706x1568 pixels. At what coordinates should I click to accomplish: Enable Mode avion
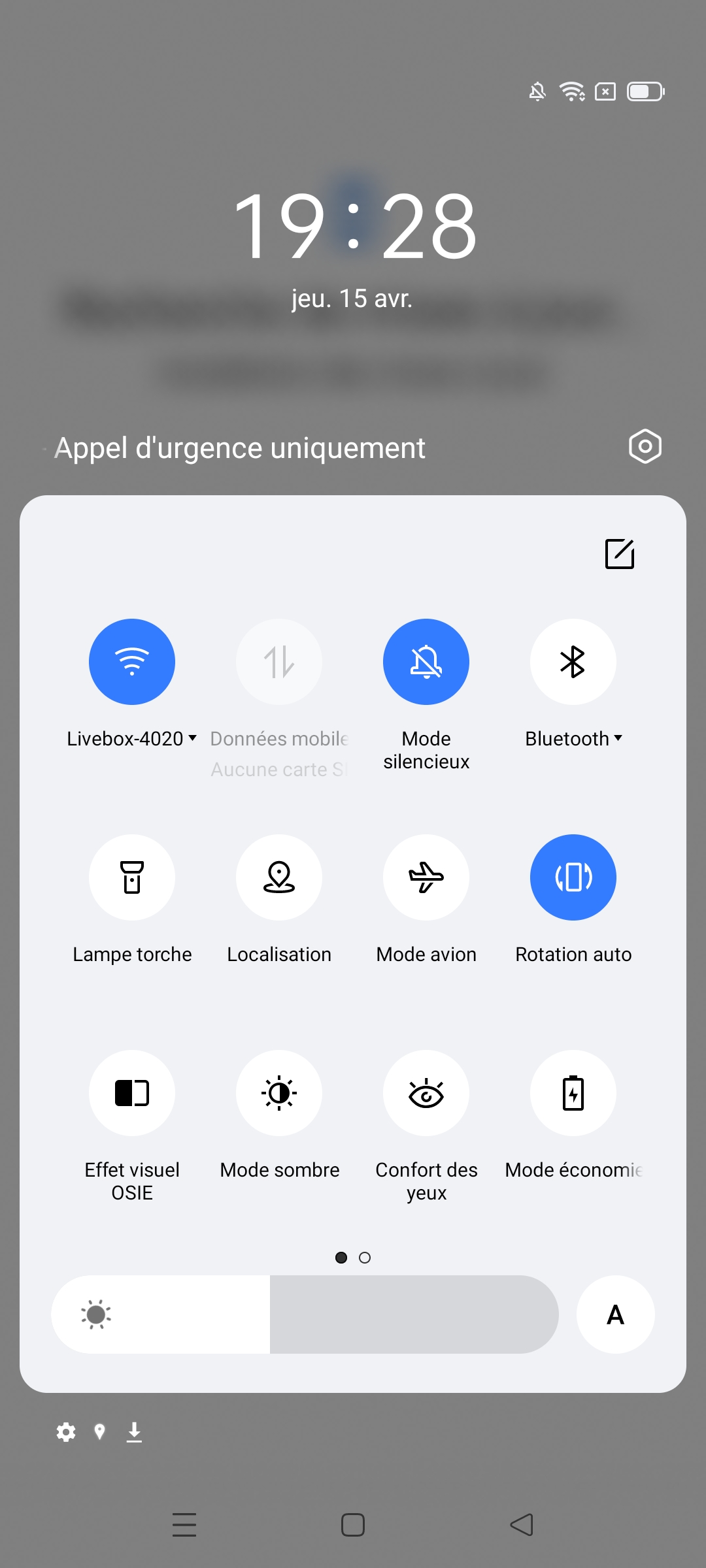[426, 878]
